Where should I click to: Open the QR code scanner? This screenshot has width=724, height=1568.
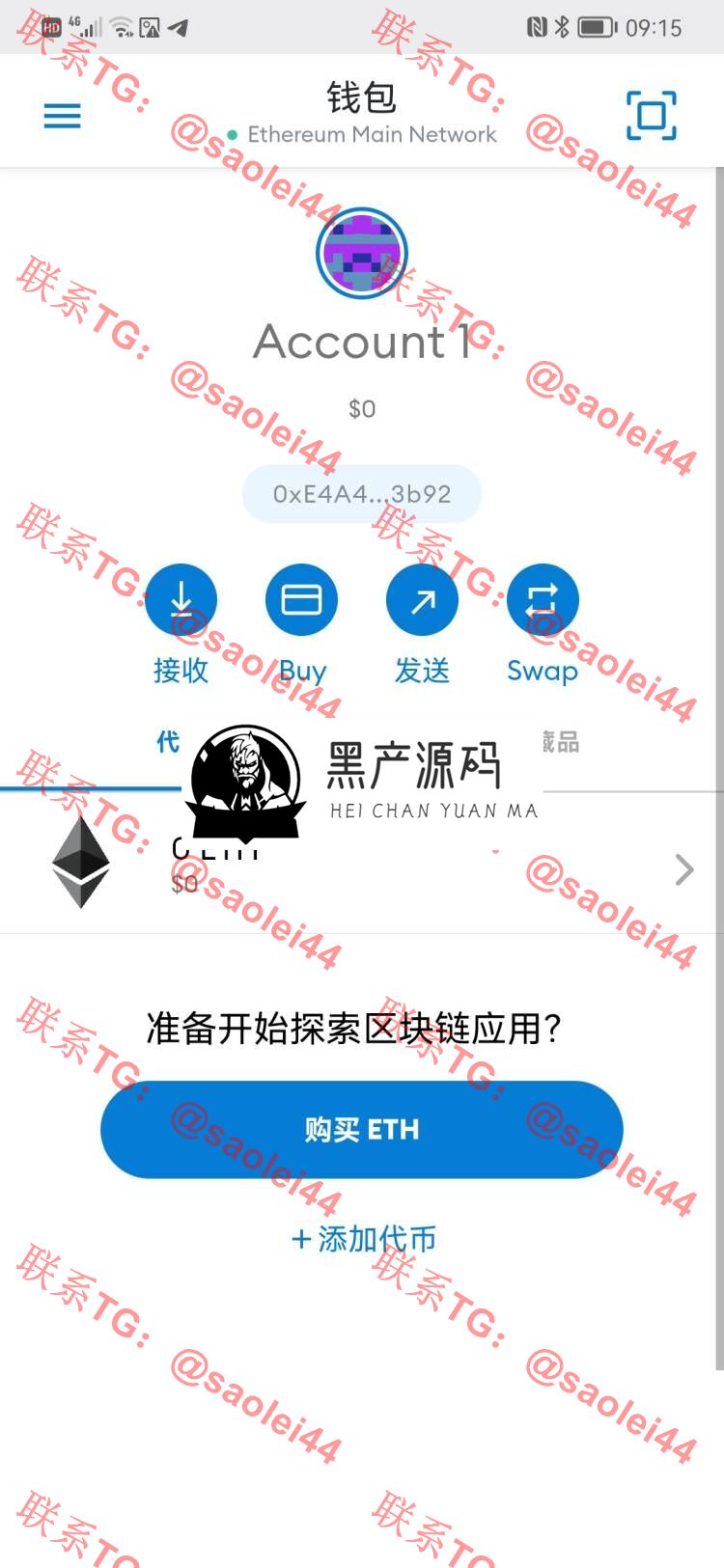652,116
